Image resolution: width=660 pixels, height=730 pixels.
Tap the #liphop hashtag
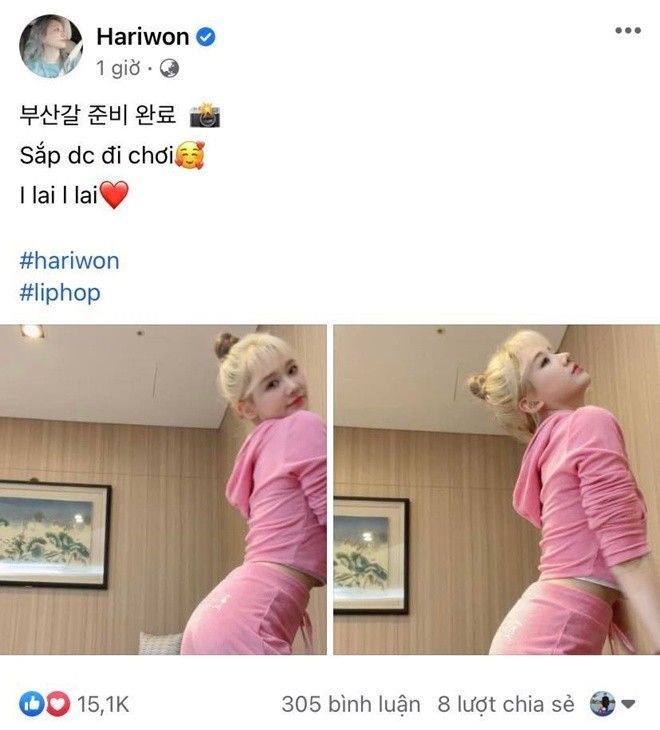click(60, 293)
